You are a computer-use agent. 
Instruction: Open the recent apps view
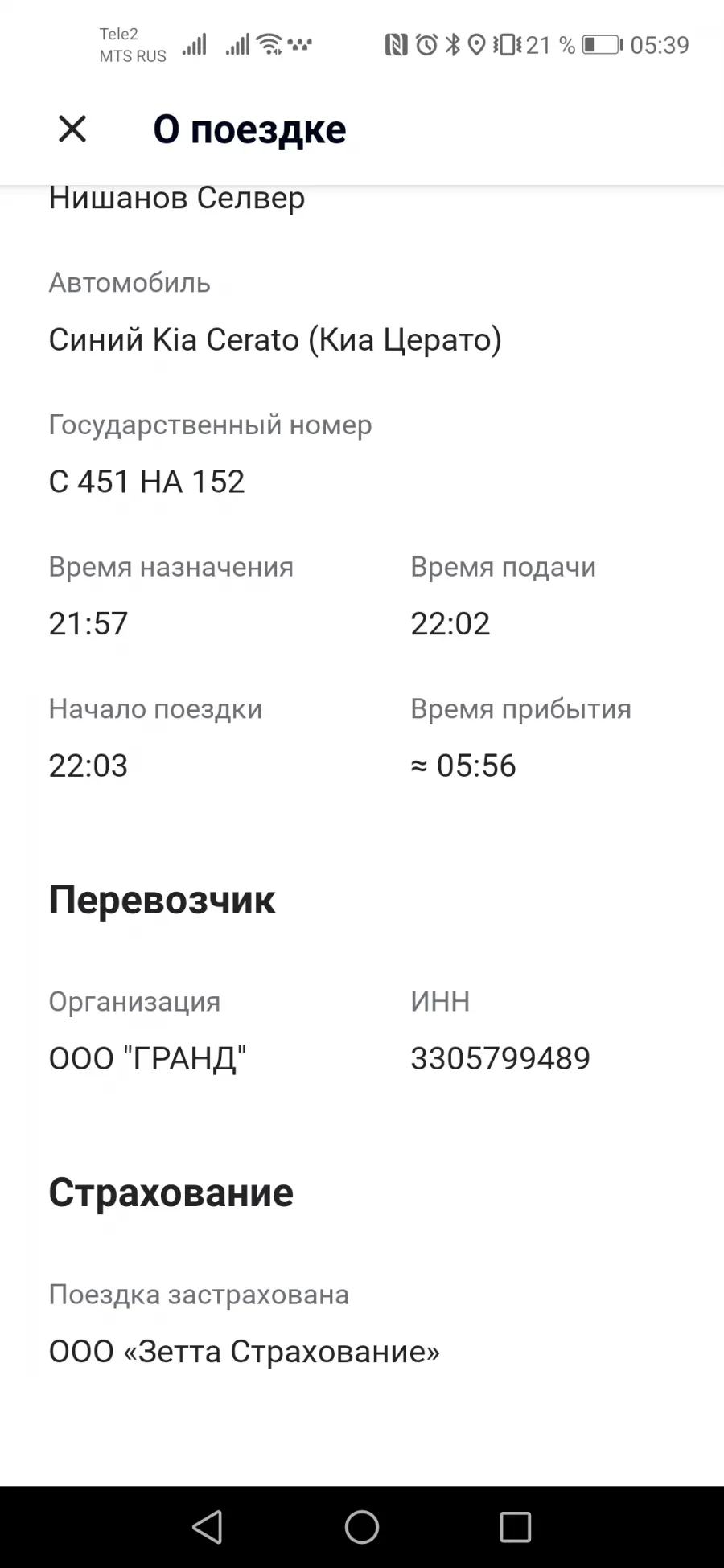click(x=516, y=1527)
